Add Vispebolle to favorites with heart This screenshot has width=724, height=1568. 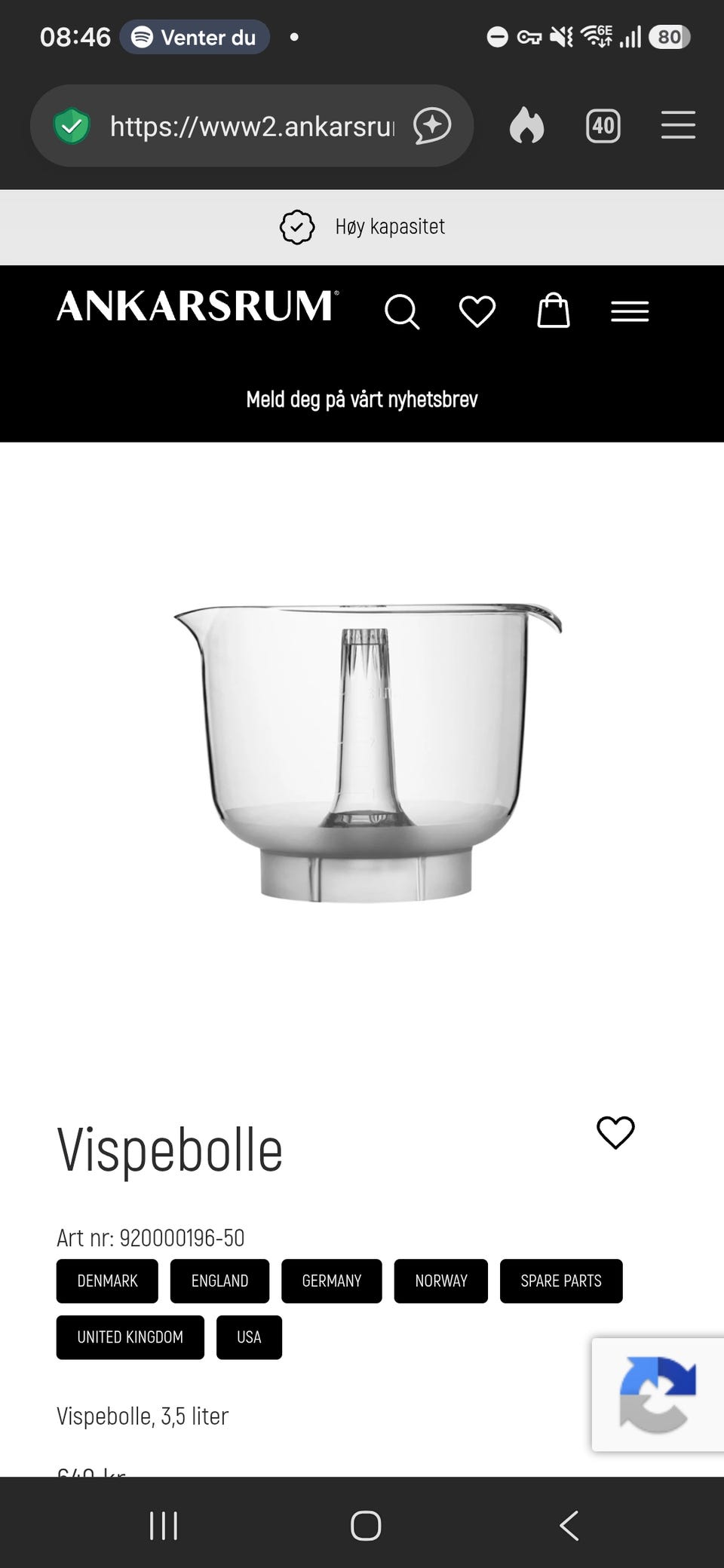coord(615,1132)
